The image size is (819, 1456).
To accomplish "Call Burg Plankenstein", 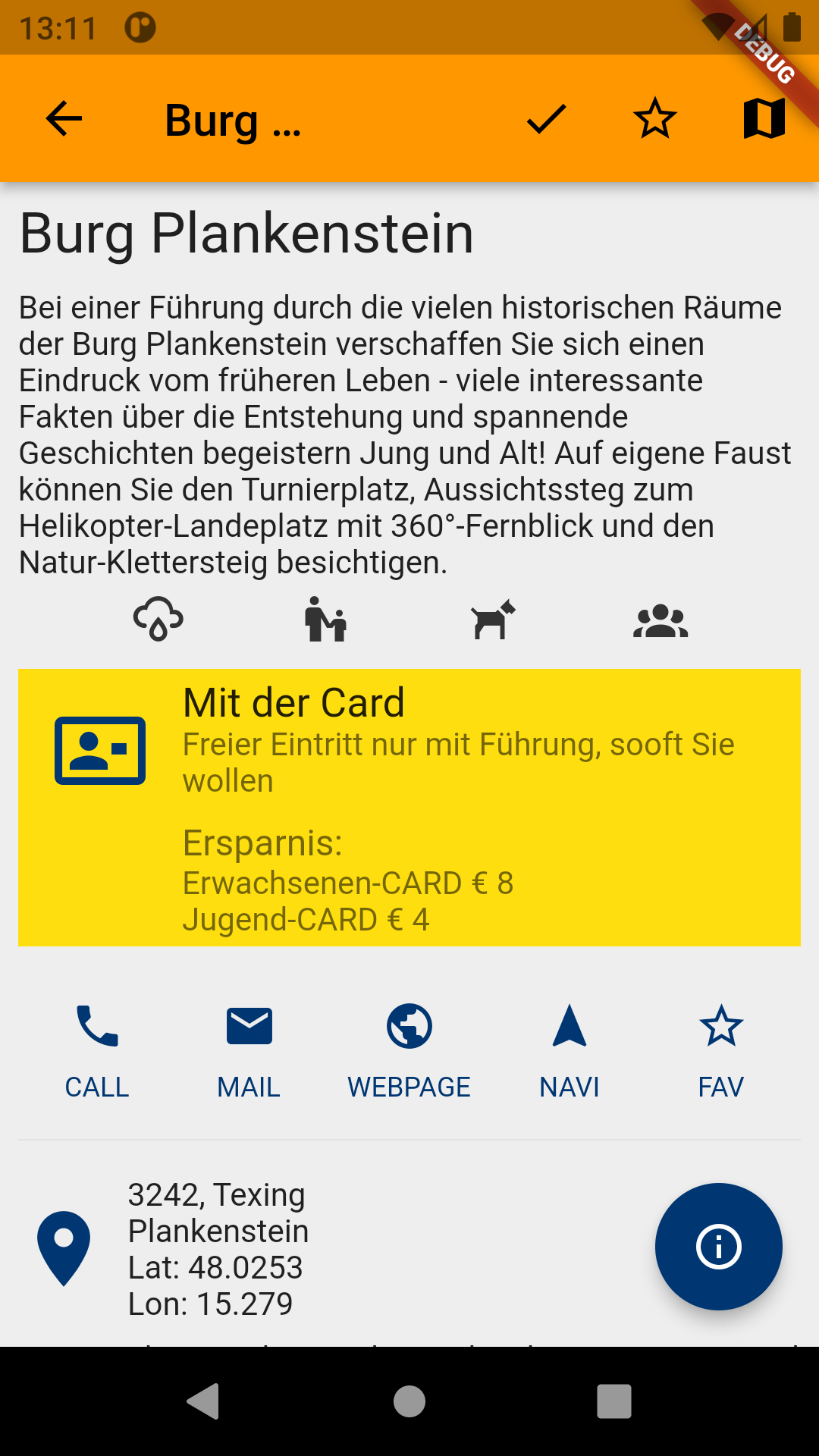I will (x=97, y=1052).
